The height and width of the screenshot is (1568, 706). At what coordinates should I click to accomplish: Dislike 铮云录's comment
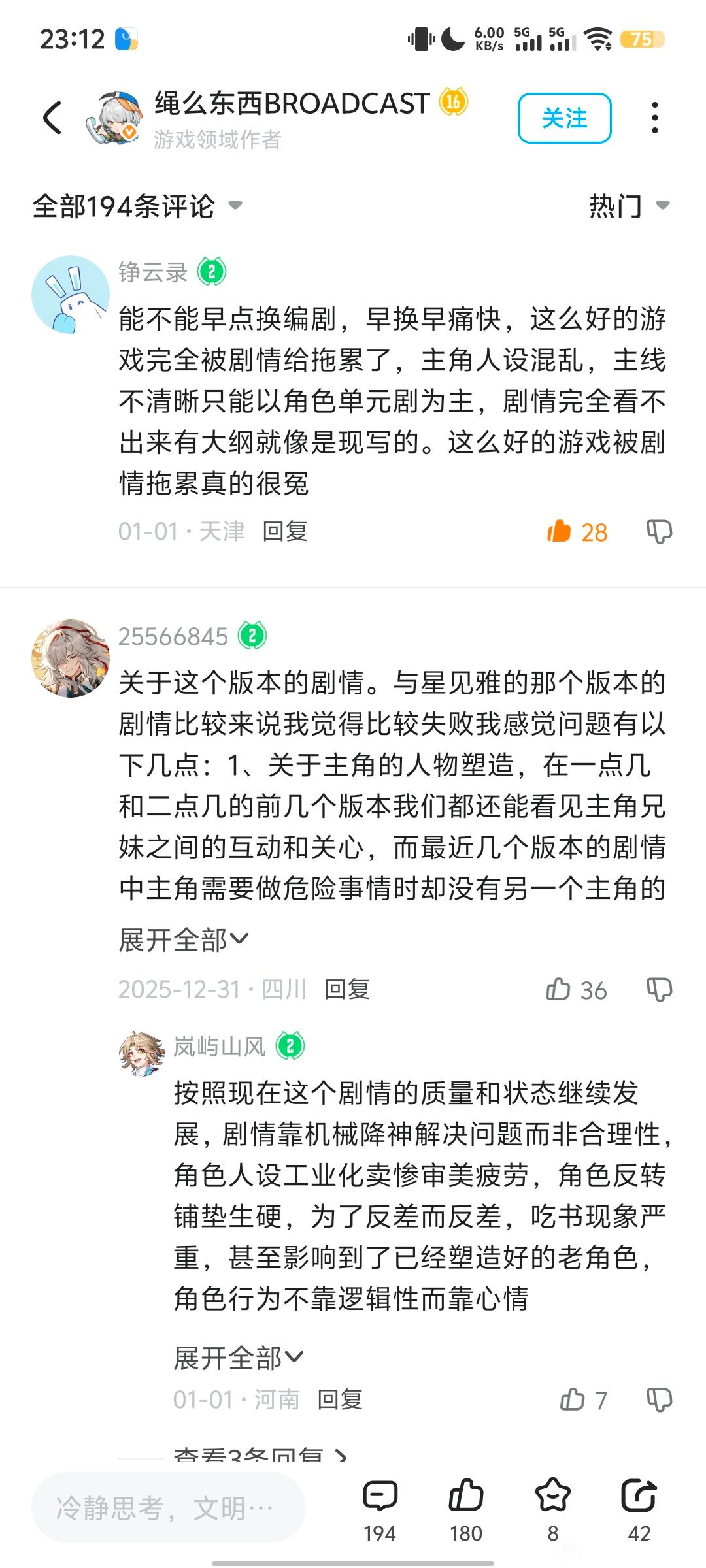coord(659,532)
